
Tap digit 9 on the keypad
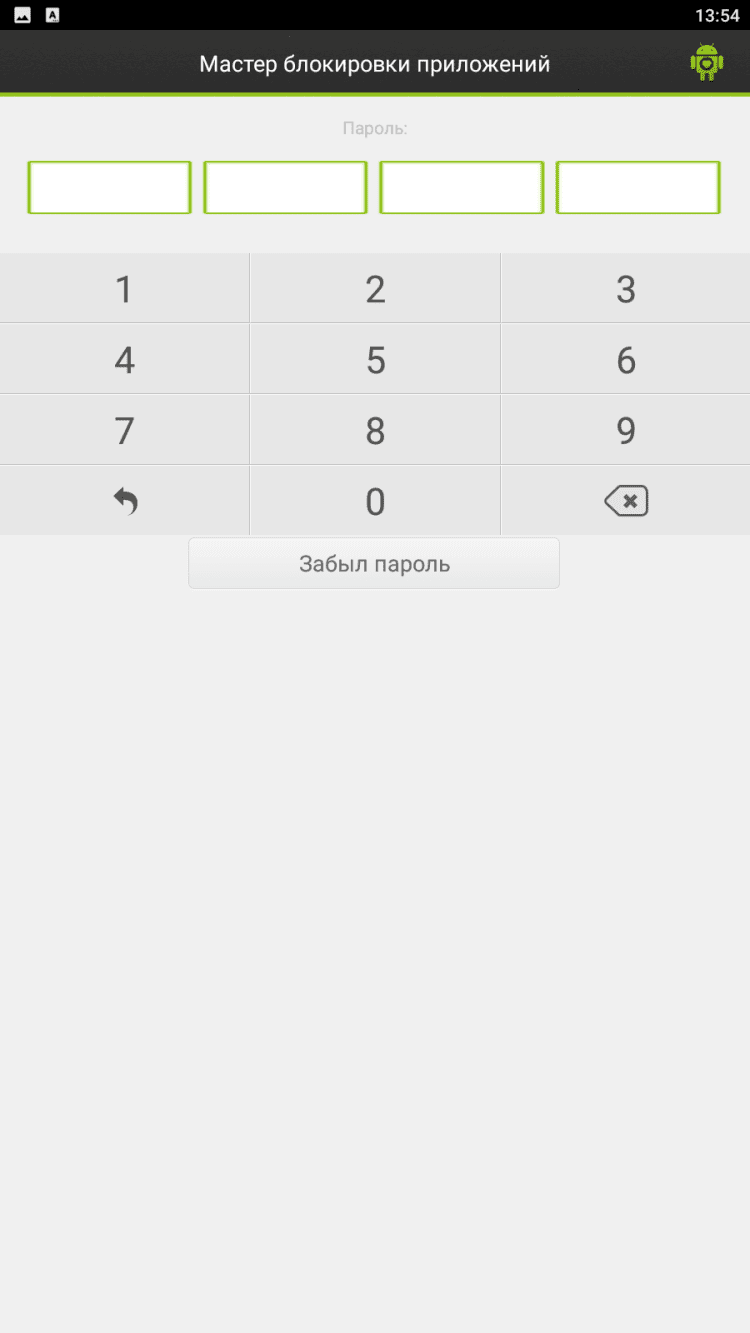pos(626,431)
